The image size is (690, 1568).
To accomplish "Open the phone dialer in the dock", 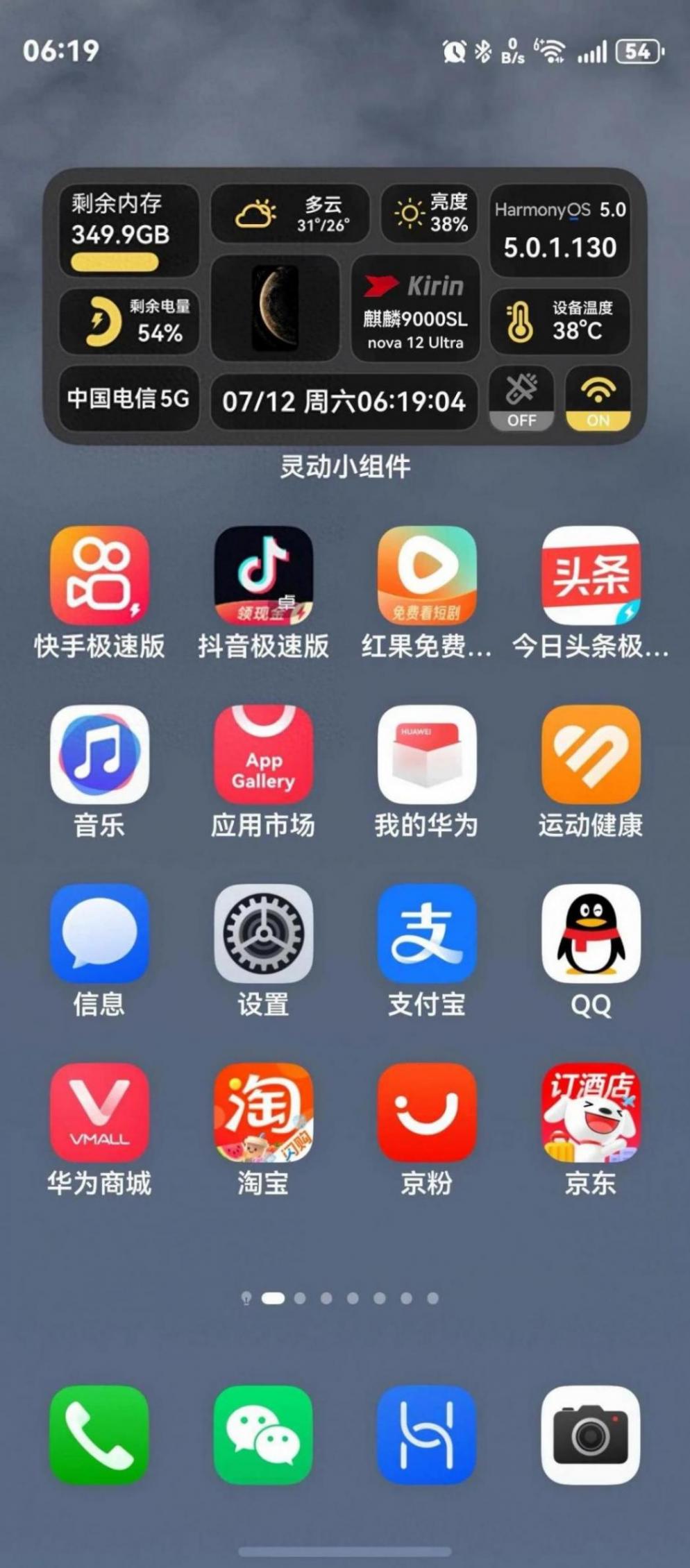I will pyautogui.click(x=99, y=1434).
